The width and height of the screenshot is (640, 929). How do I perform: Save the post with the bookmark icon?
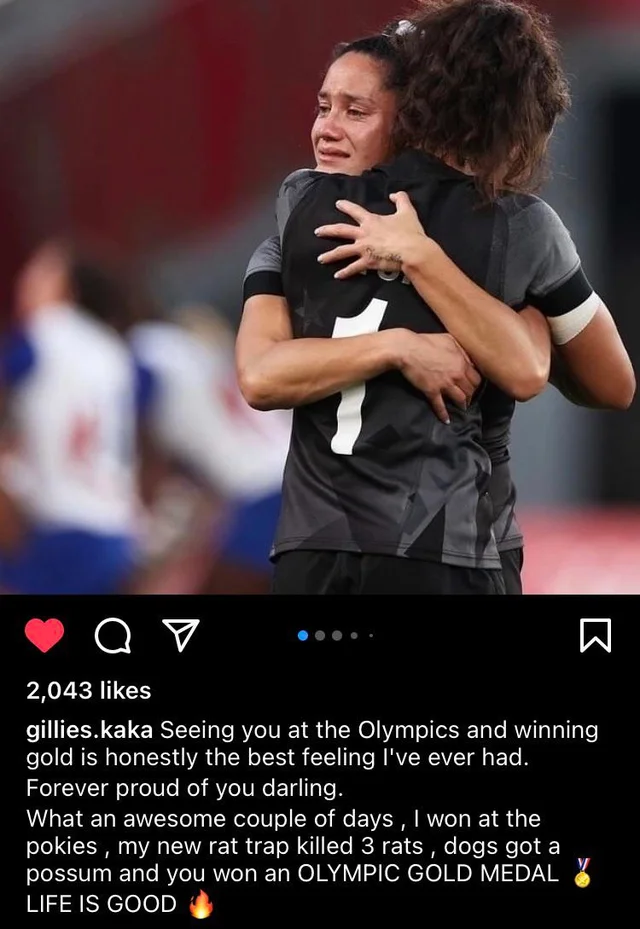tap(595, 635)
